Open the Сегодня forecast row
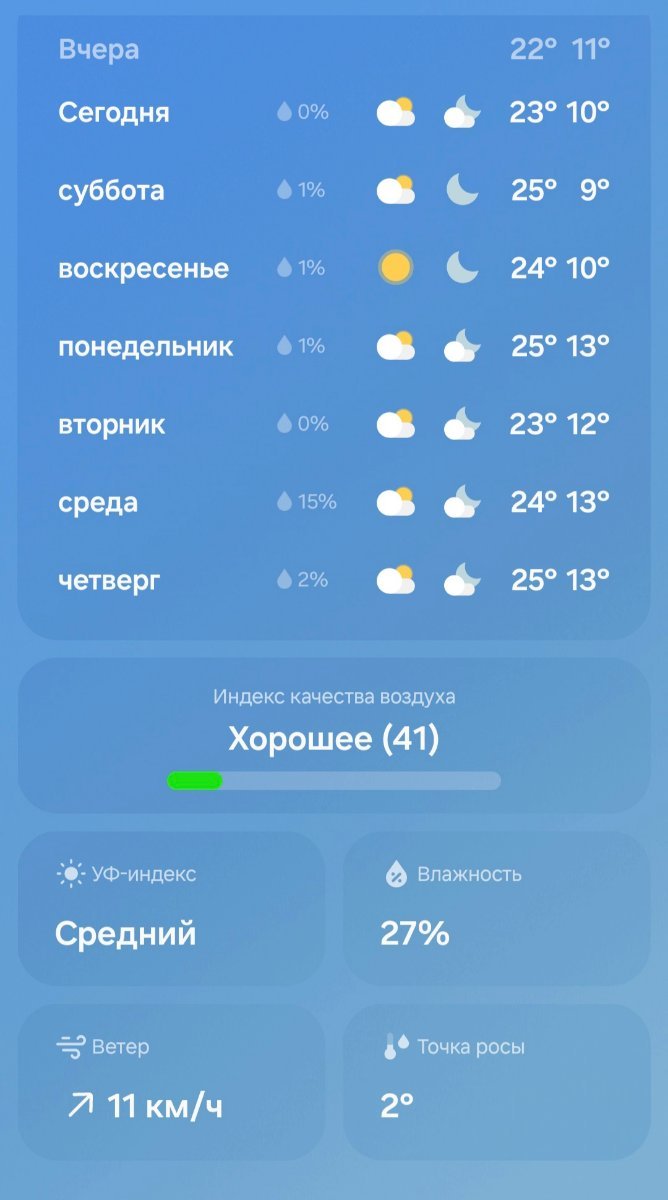668x1200 pixels. tap(334, 112)
